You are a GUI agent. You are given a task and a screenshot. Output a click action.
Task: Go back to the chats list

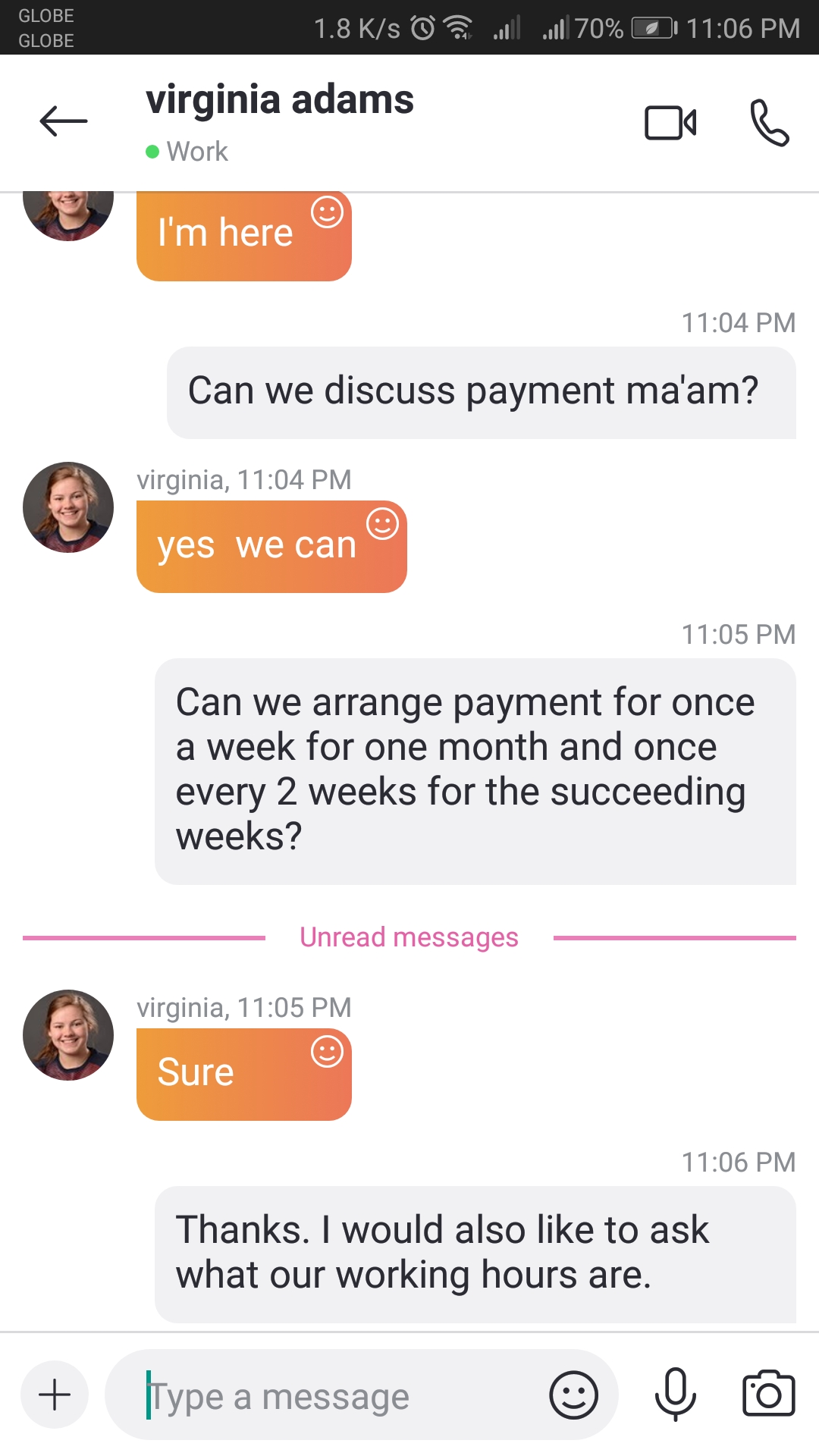tap(64, 121)
